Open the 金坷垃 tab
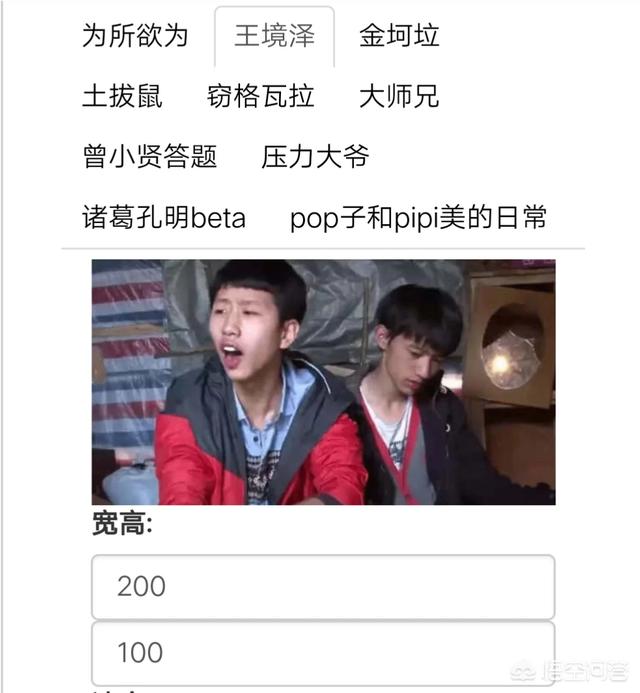 (x=399, y=37)
